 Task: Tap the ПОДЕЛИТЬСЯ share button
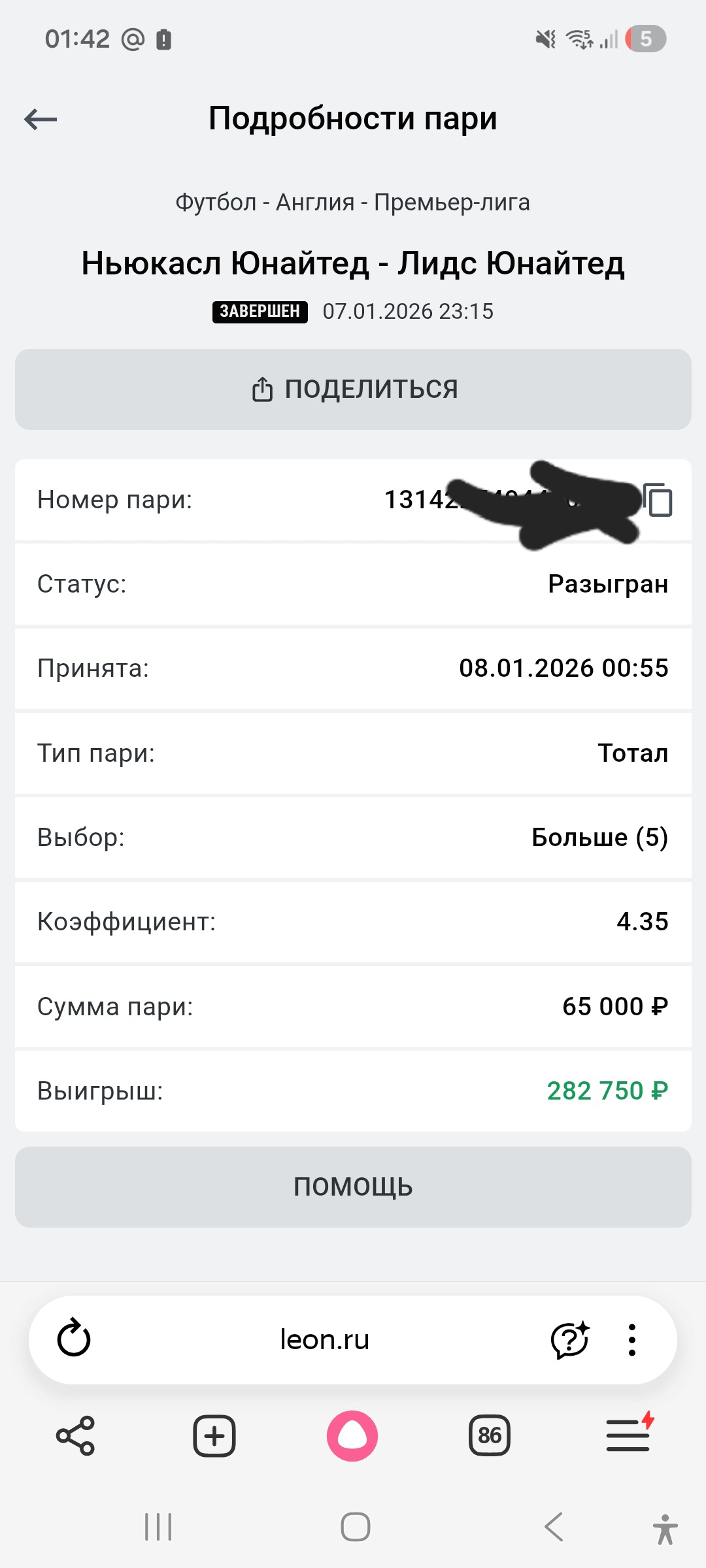click(353, 389)
